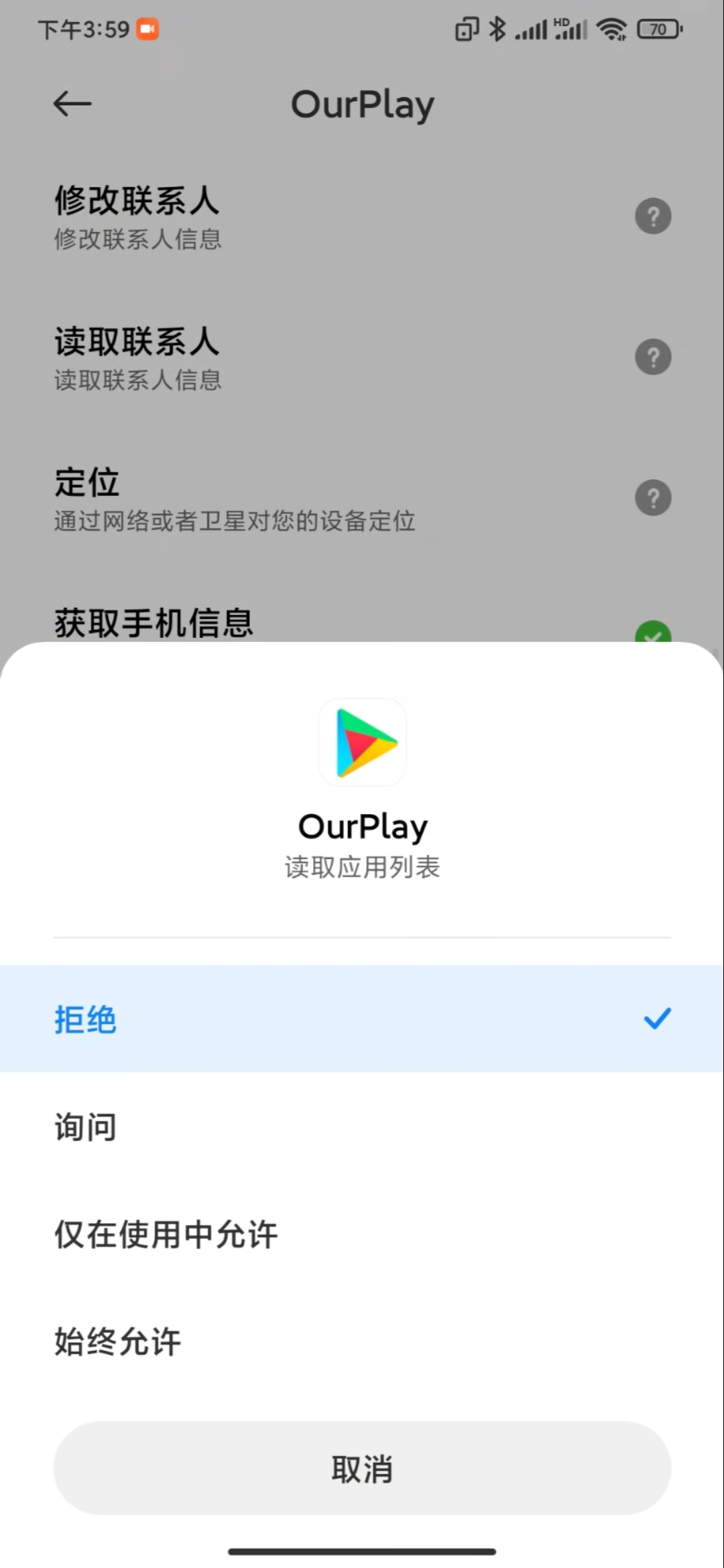Viewport: 724px width, 1568px height.
Task: Select the 拒绝 option
Action: point(362,1019)
